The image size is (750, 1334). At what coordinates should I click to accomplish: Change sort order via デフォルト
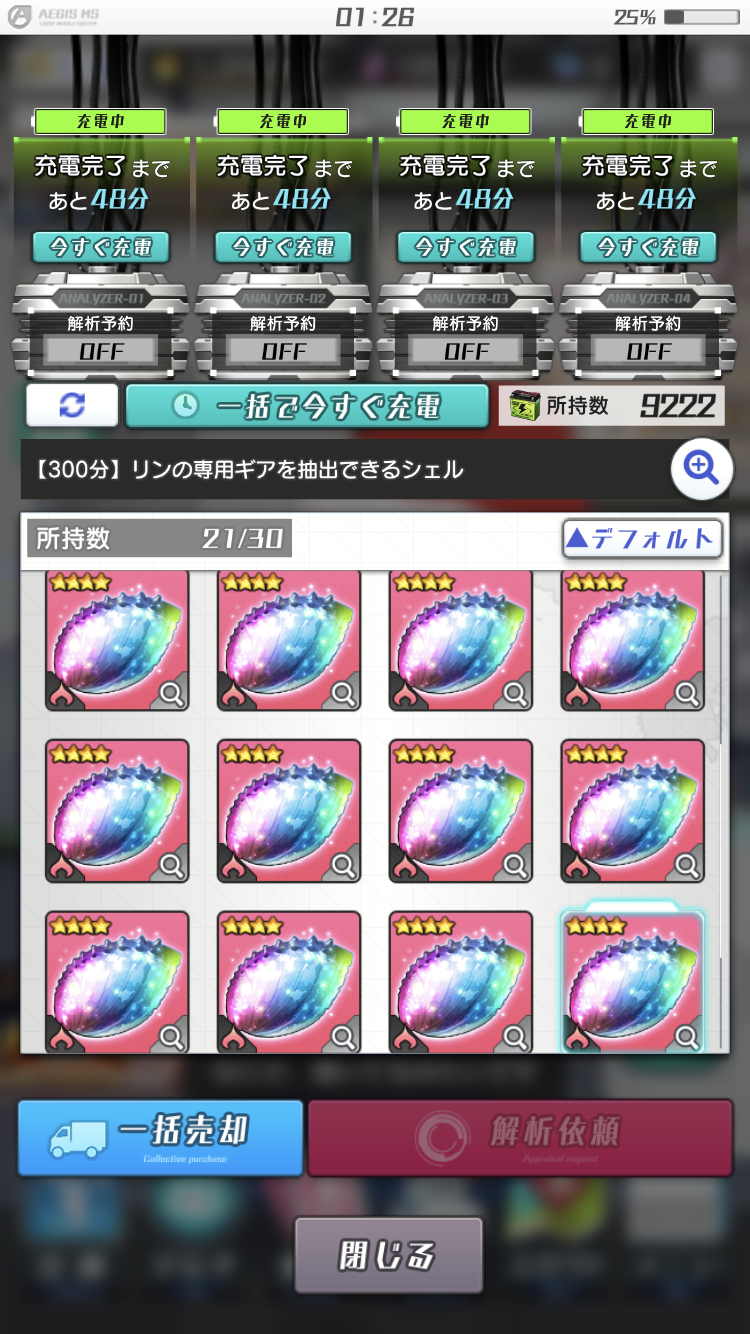(642, 539)
